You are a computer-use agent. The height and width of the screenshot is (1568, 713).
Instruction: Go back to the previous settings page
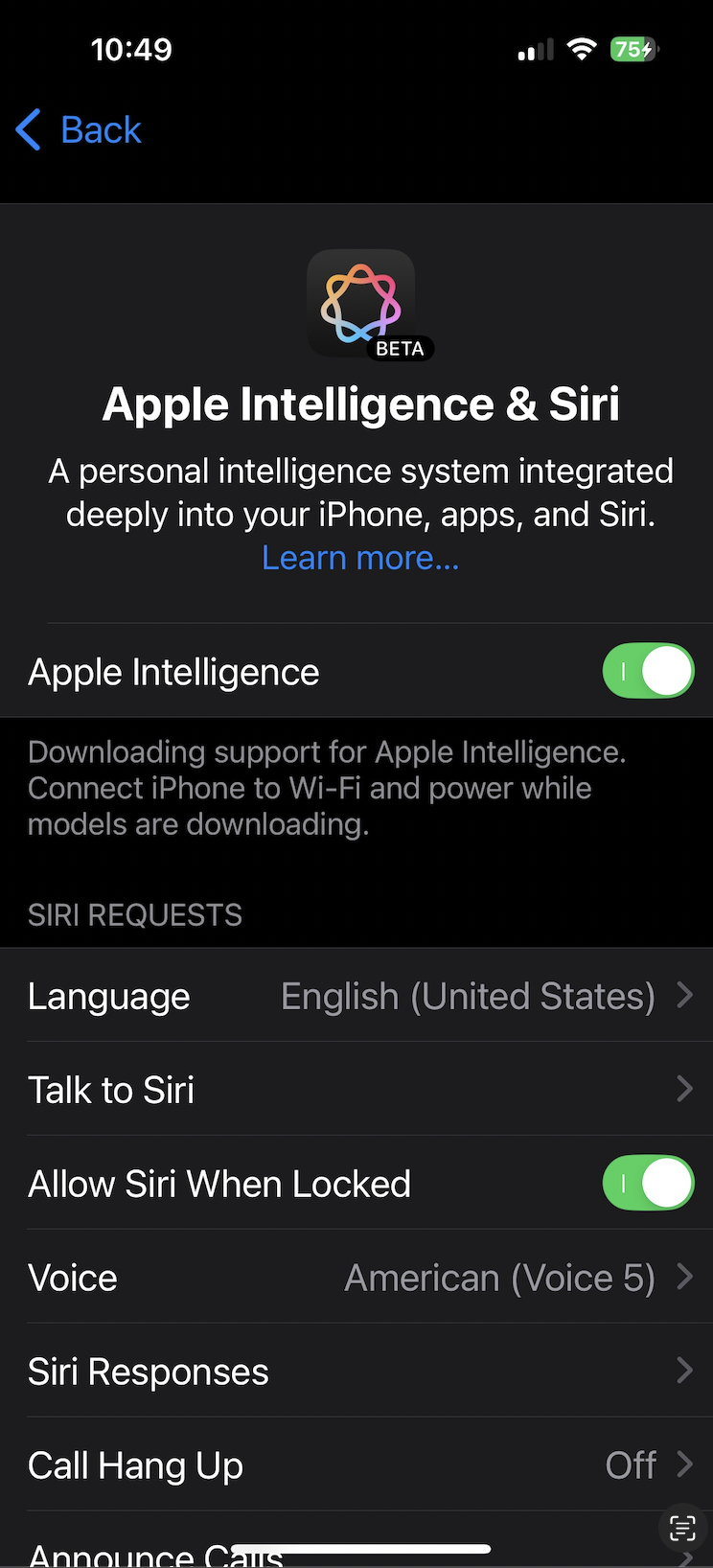(80, 130)
